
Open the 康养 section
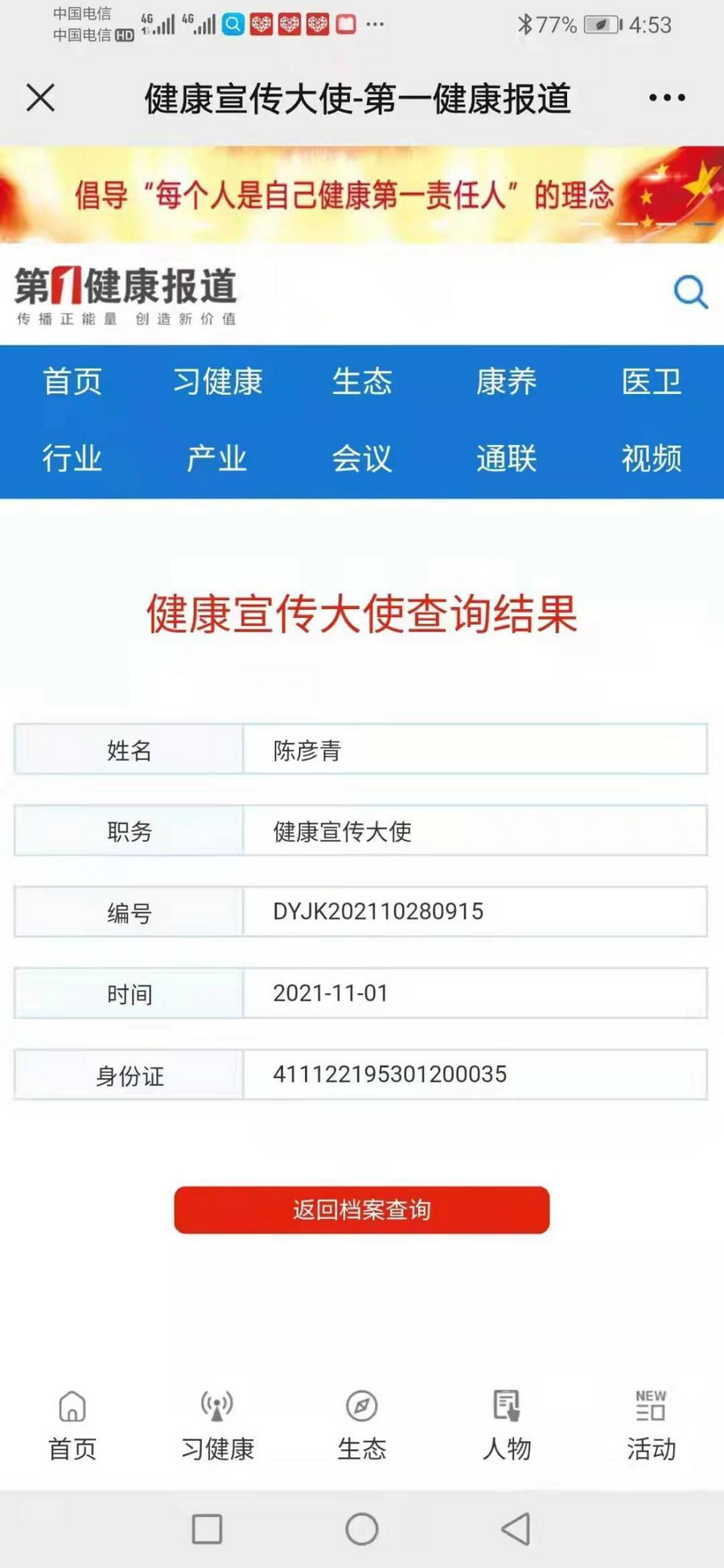[x=506, y=381]
